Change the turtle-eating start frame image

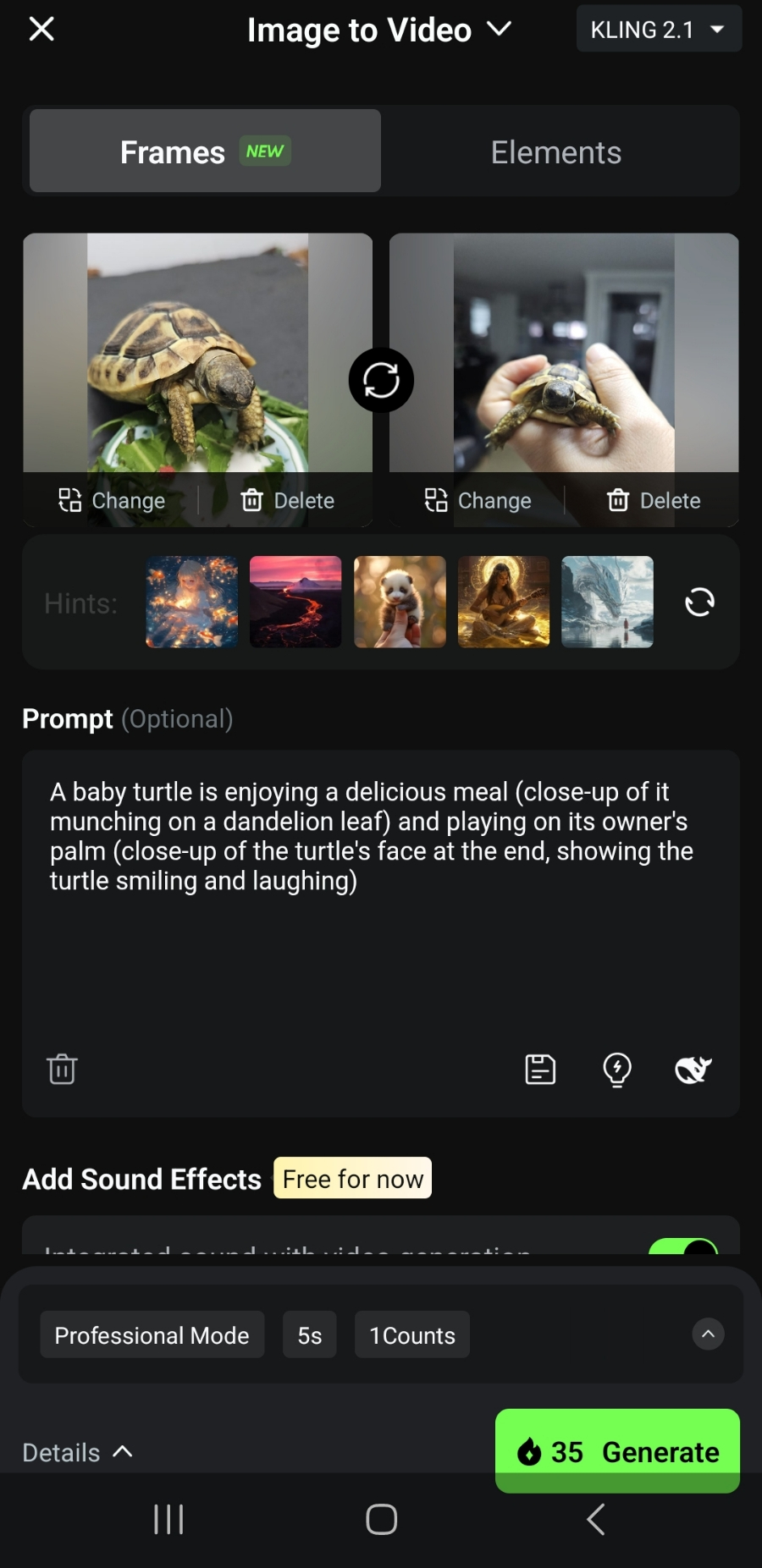click(112, 500)
